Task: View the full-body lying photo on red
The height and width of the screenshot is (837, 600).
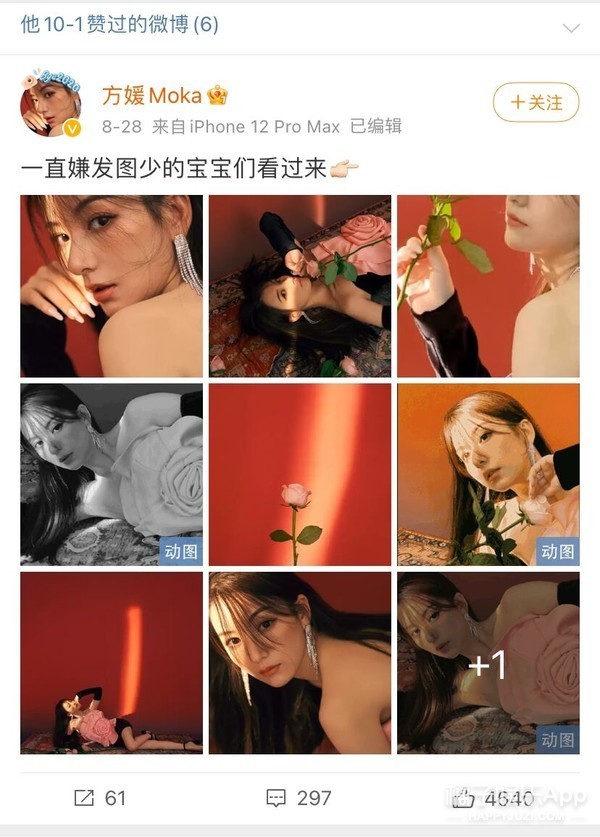Action: coord(111,663)
